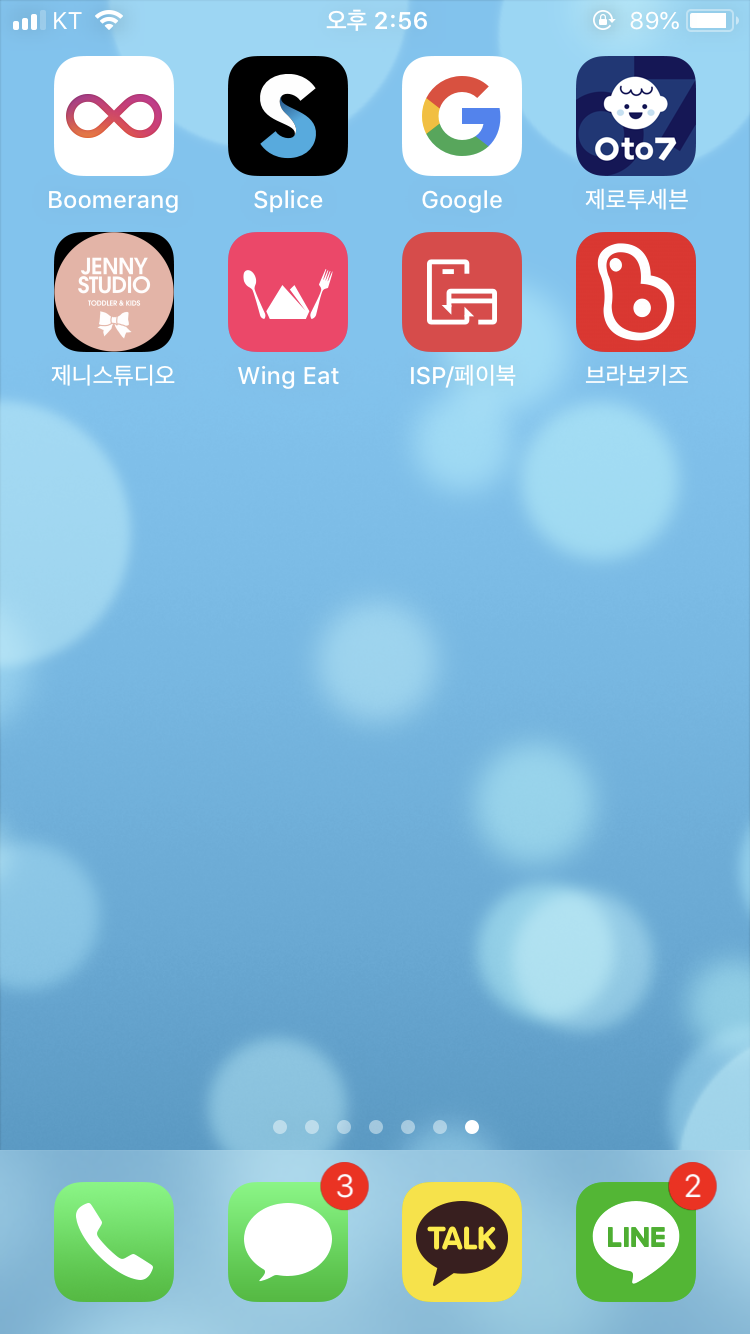Launch the Wing Eat app
This screenshot has width=750, height=1334.
288,292
